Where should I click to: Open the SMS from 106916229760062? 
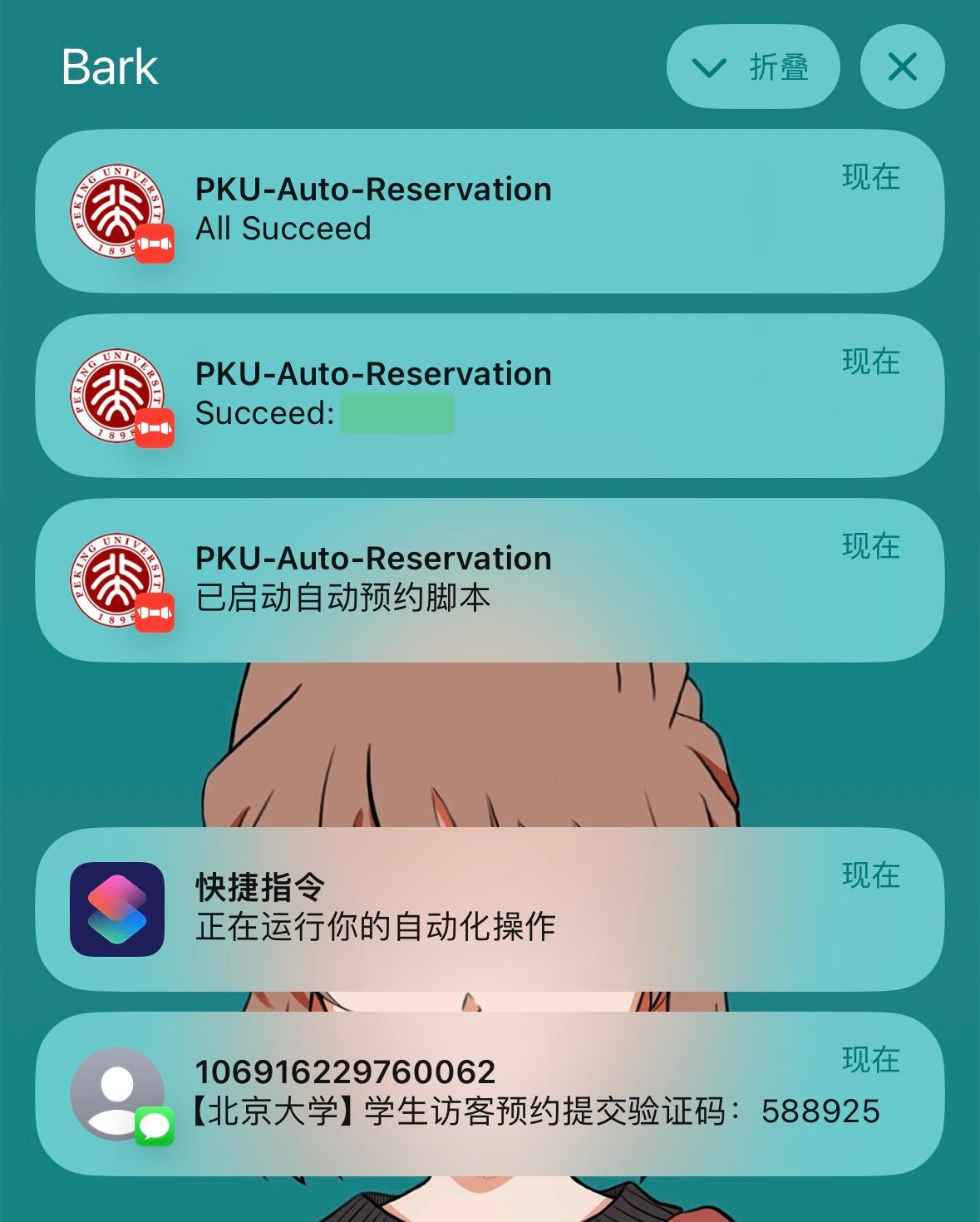490,1094
